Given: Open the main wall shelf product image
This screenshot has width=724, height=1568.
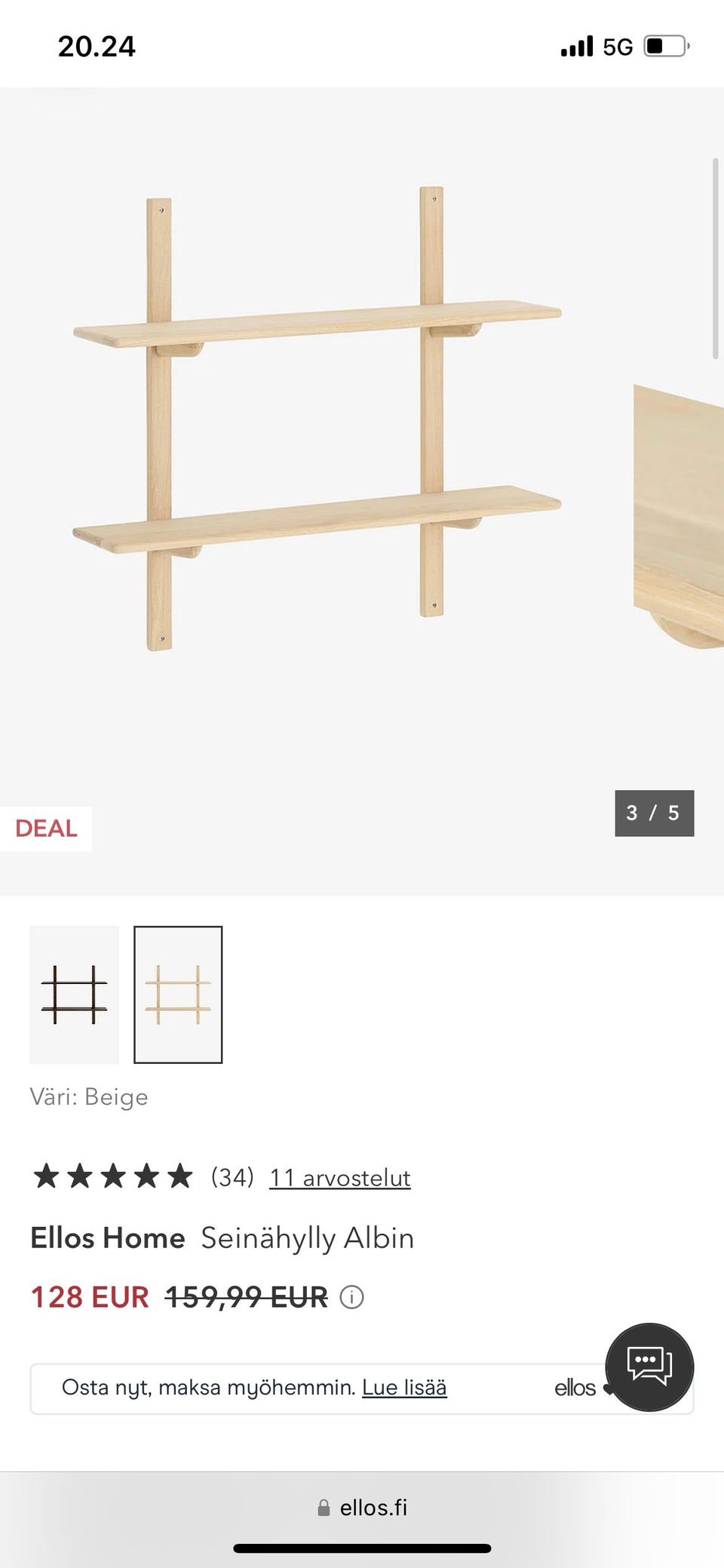Looking at the screenshot, I should coord(317,419).
